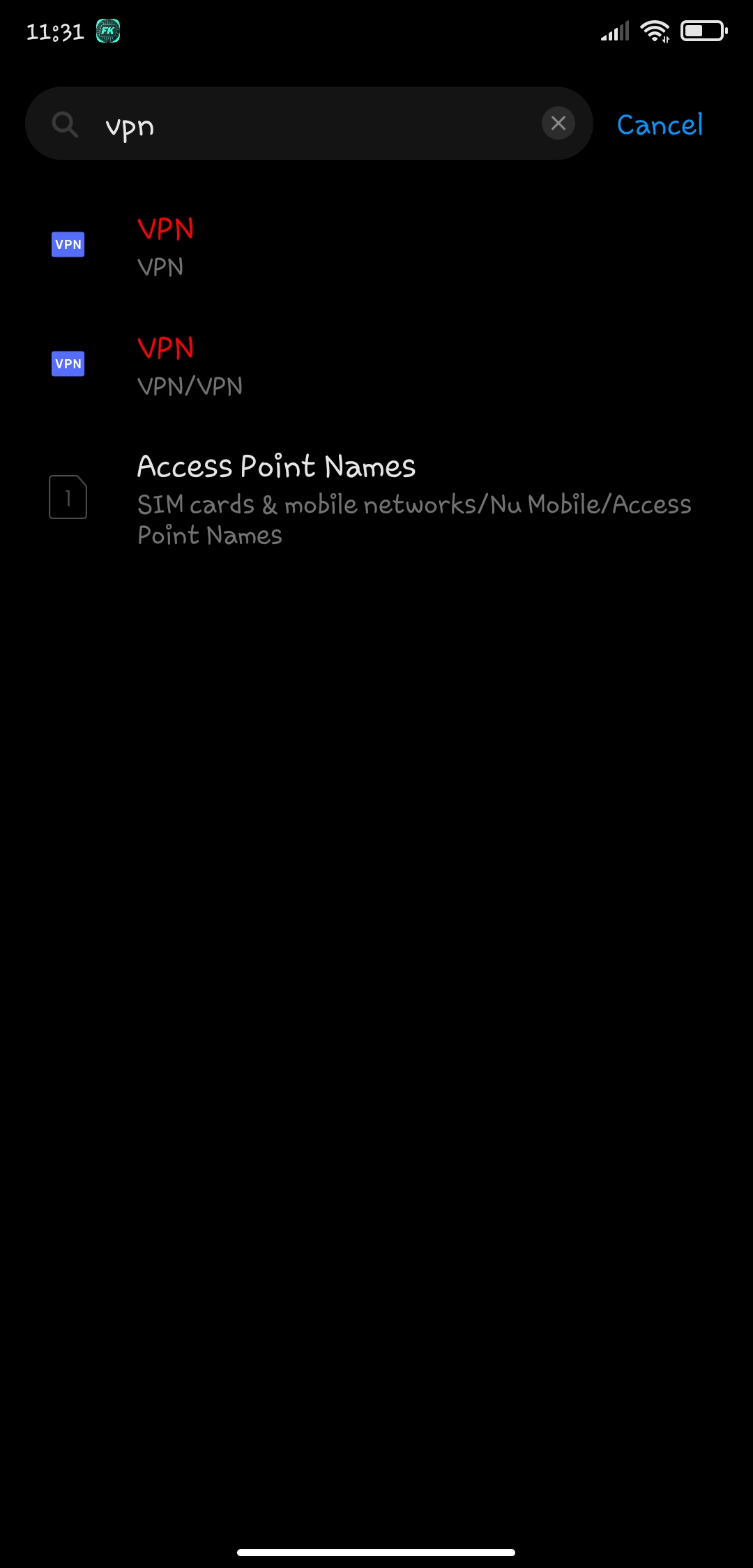This screenshot has width=753, height=1568.
Task: Cancel the settings search
Action: [660, 125]
